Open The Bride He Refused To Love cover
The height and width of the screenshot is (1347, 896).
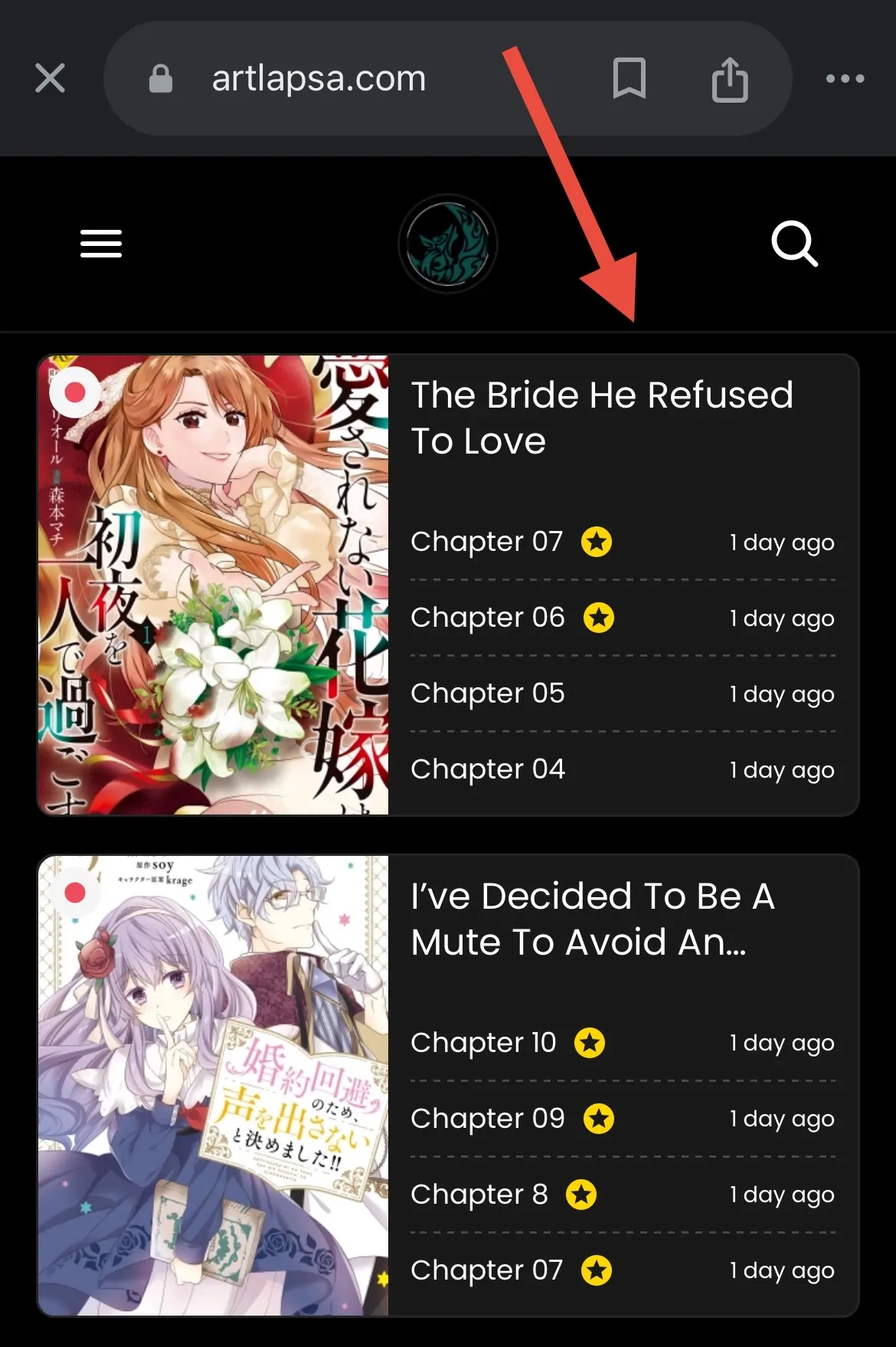tap(214, 585)
